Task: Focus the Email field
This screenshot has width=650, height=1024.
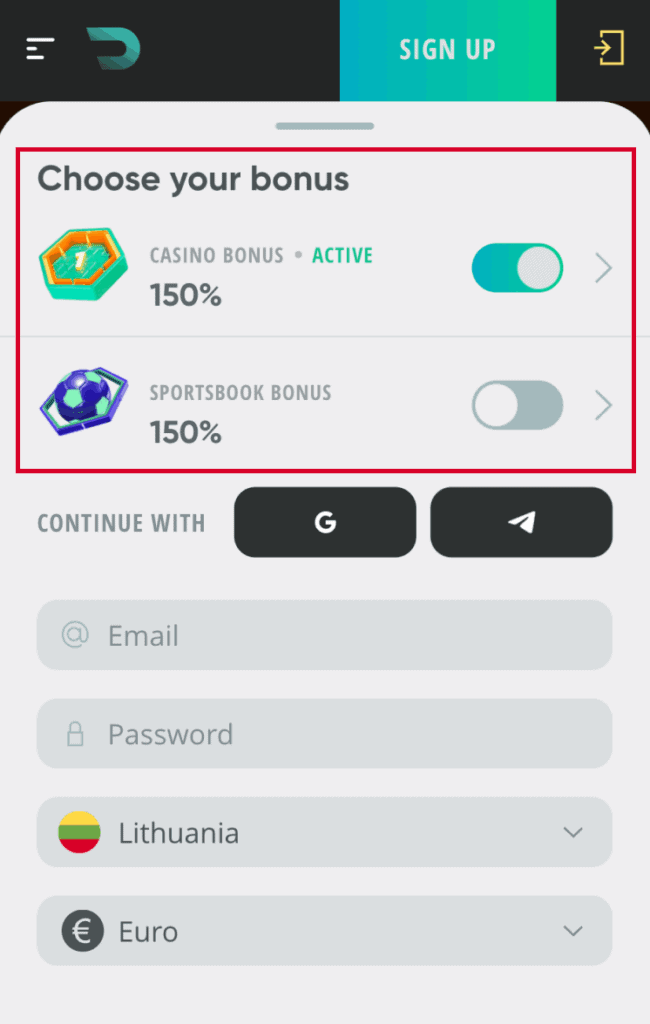Action: click(324, 635)
